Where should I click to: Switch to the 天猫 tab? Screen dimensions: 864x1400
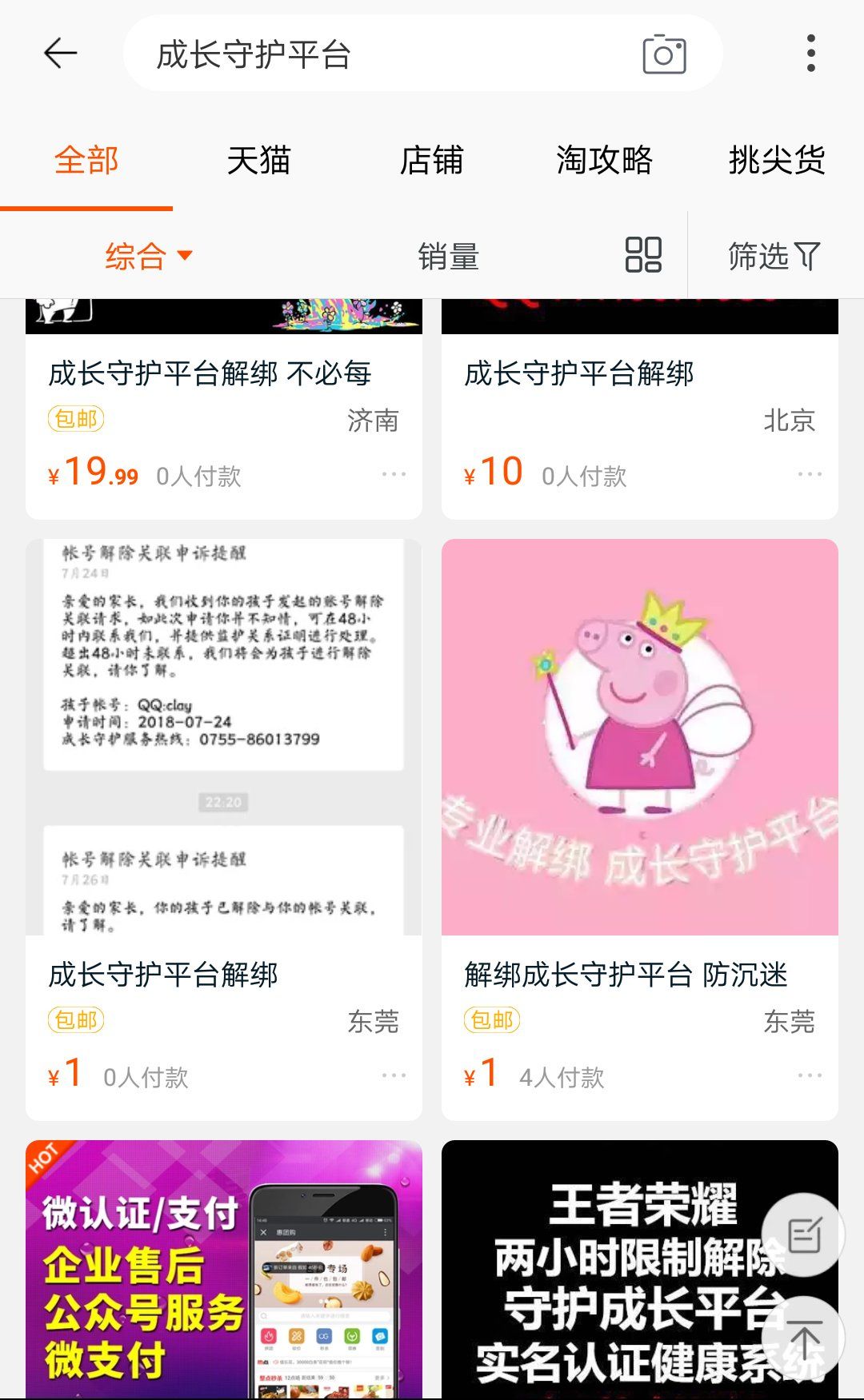[x=259, y=160]
